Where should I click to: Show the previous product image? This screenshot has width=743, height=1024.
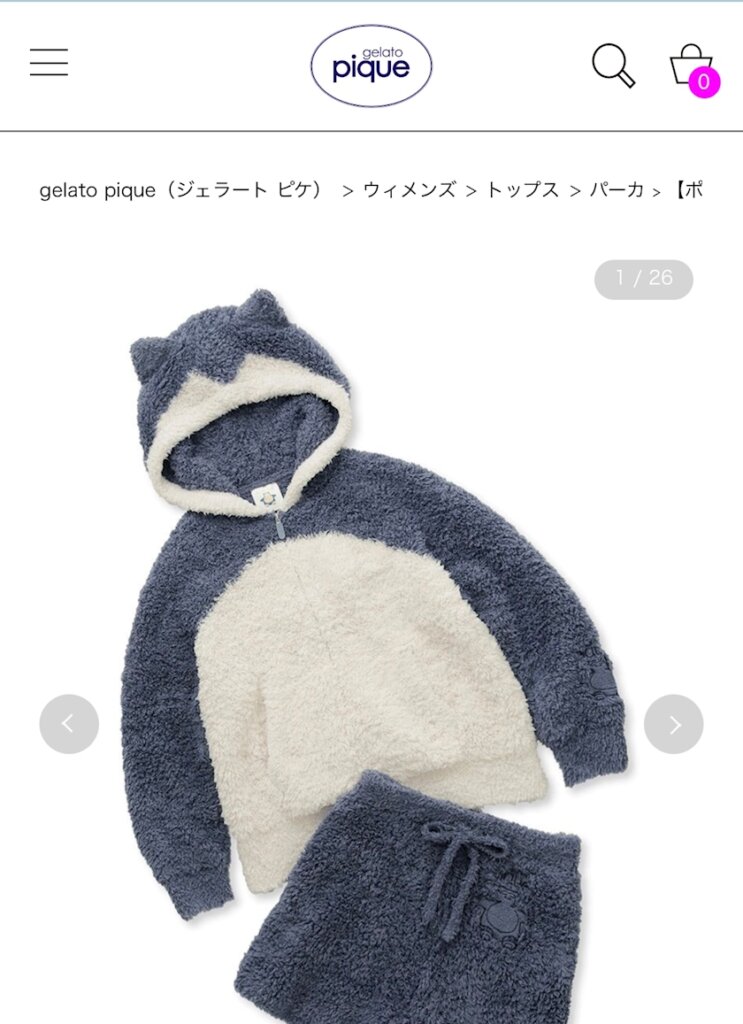(69, 724)
